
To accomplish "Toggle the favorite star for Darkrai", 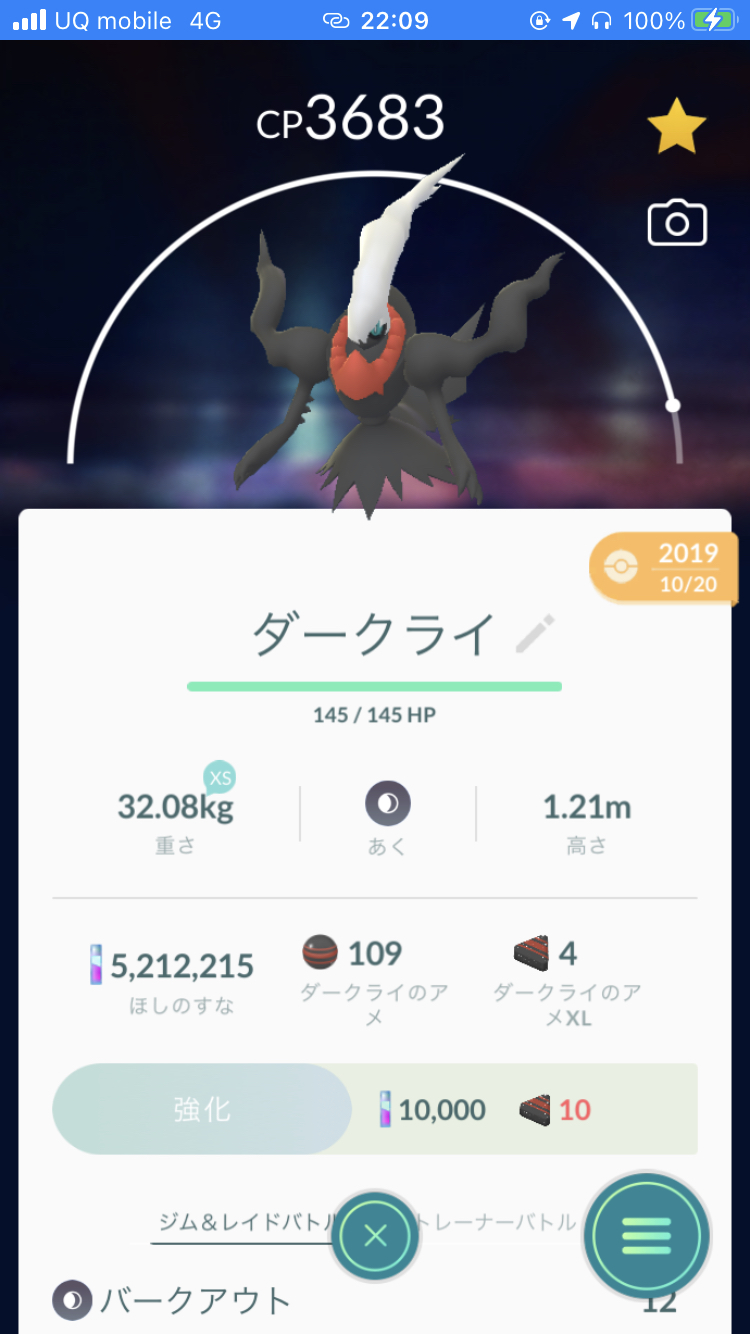I will (x=676, y=126).
